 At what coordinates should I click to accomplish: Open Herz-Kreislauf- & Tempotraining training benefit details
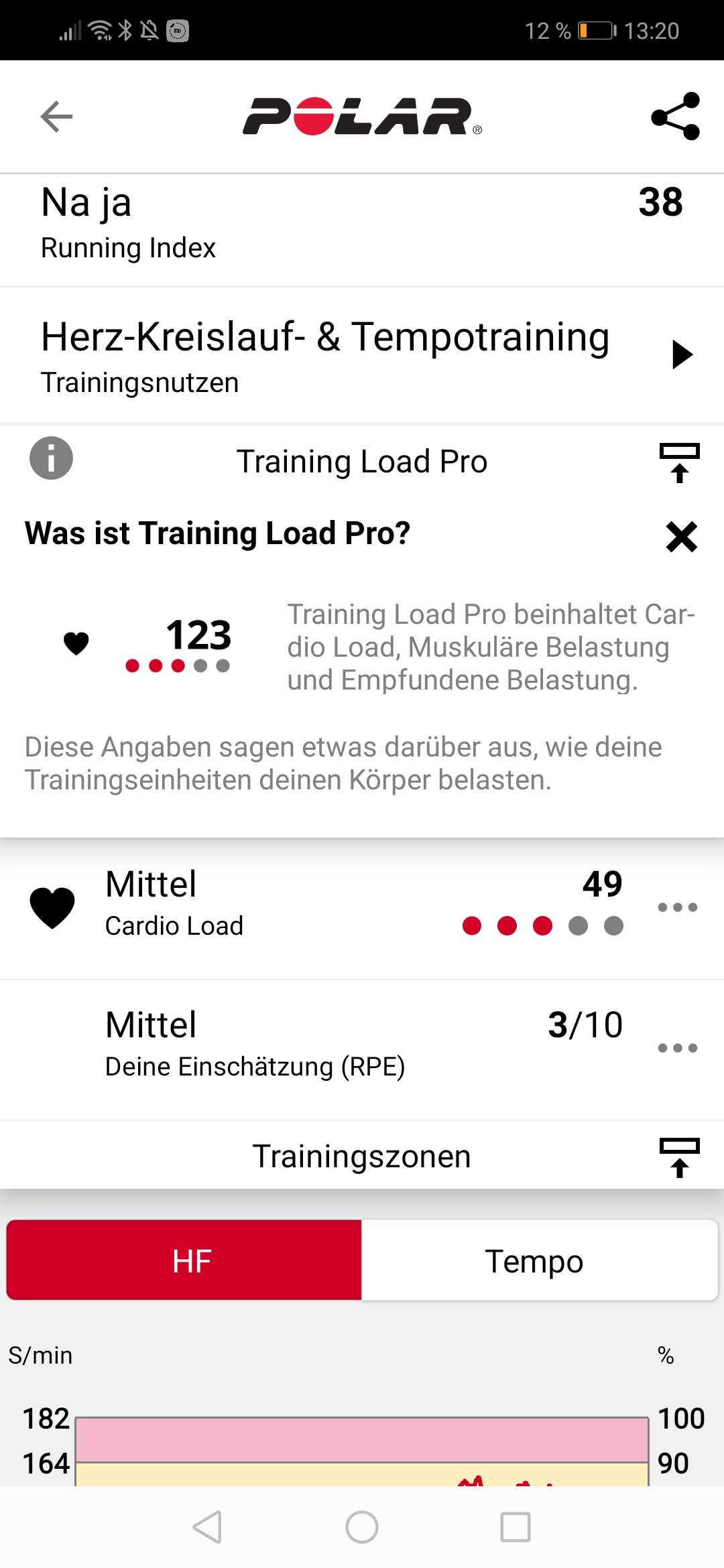pyautogui.click(x=681, y=354)
